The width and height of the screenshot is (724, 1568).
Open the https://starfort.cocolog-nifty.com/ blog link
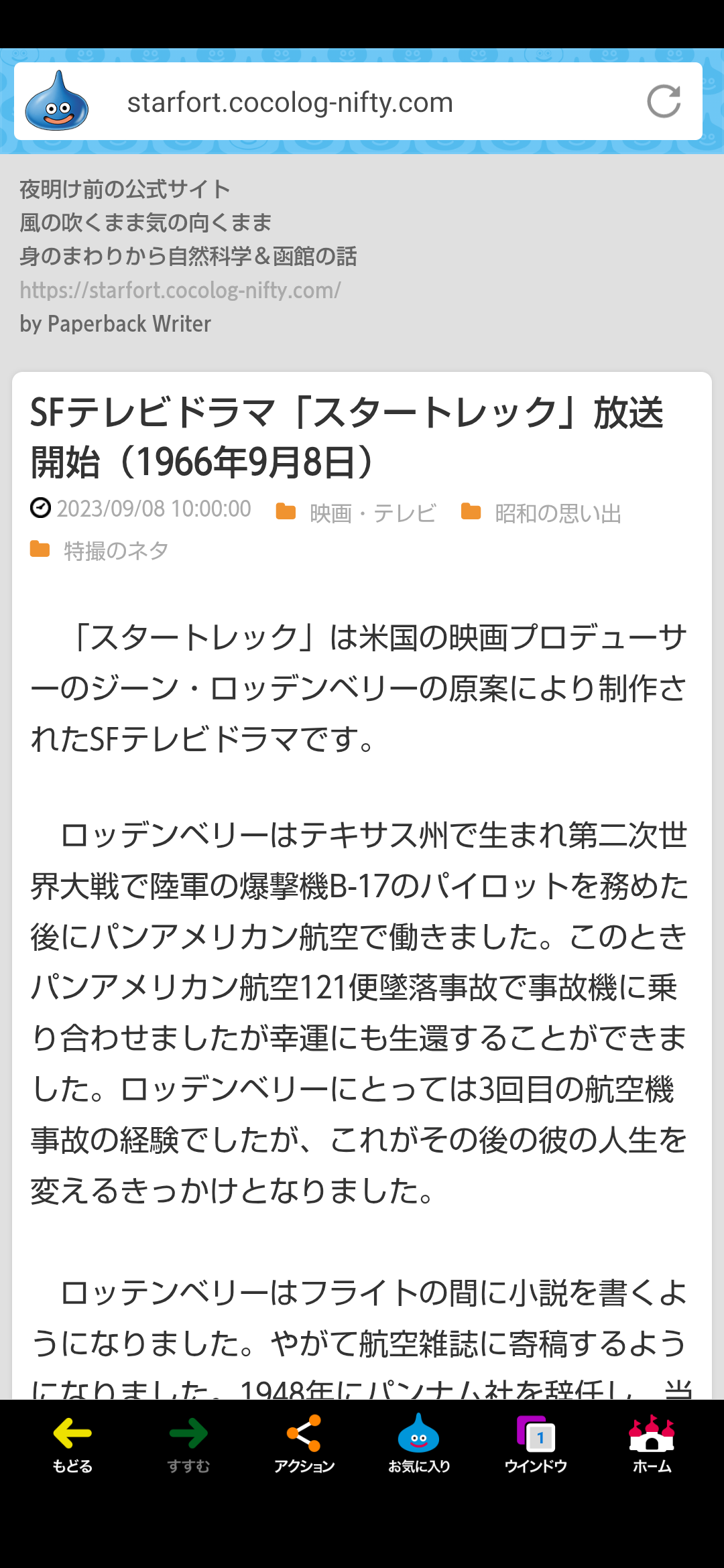(180, 290)
